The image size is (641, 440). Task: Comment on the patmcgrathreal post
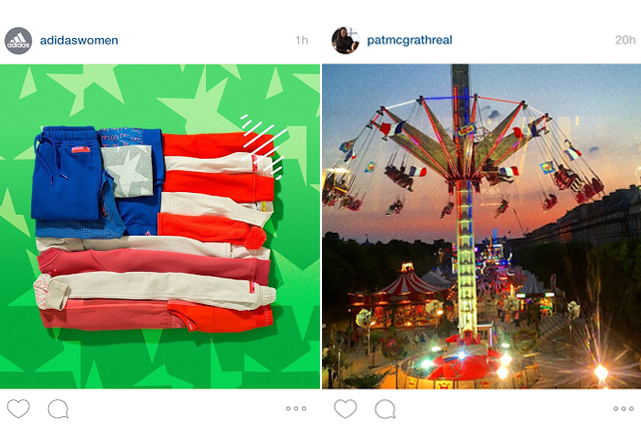(x=385, y=408)
